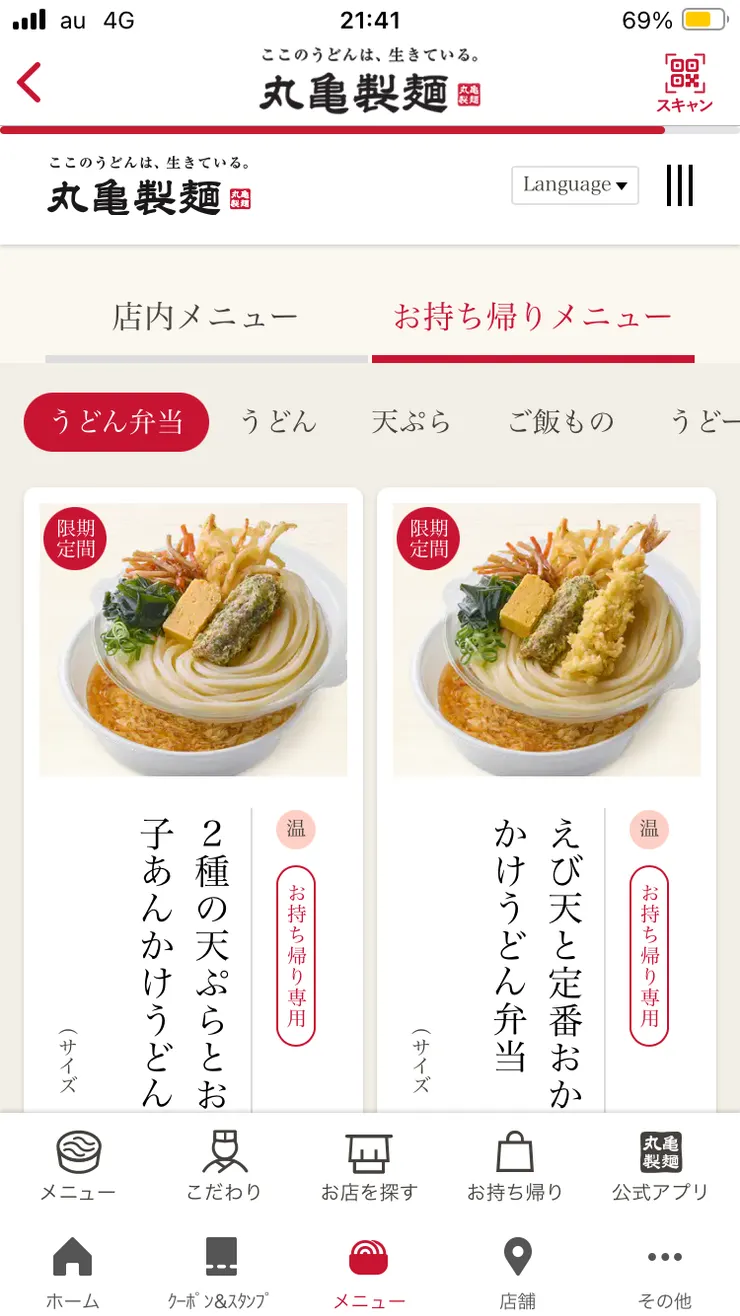Go back using the red back arrow

pyautogui.click(x=28, y=85)
